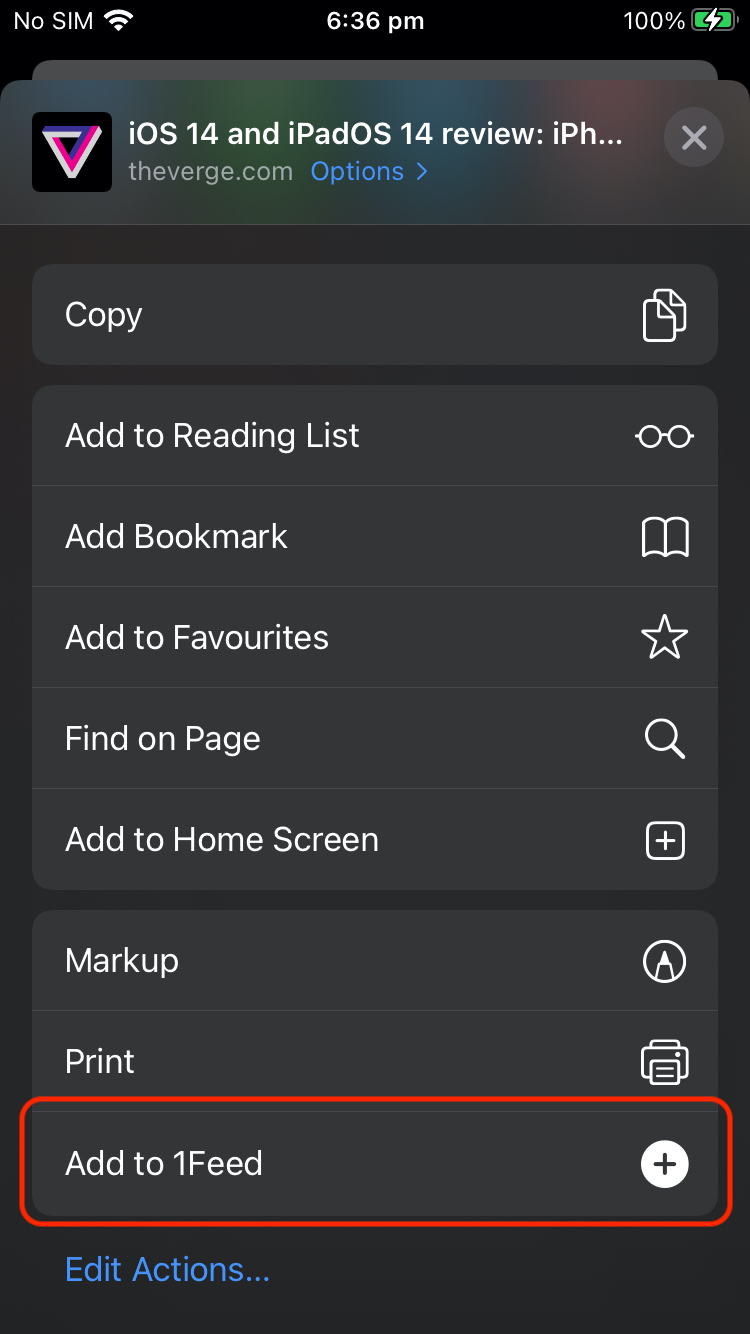The width and height of the screenshot is (750, 1334).
Task: Tap the circular plus icon for 1Feed
Action: click(x=664, y=1163)
